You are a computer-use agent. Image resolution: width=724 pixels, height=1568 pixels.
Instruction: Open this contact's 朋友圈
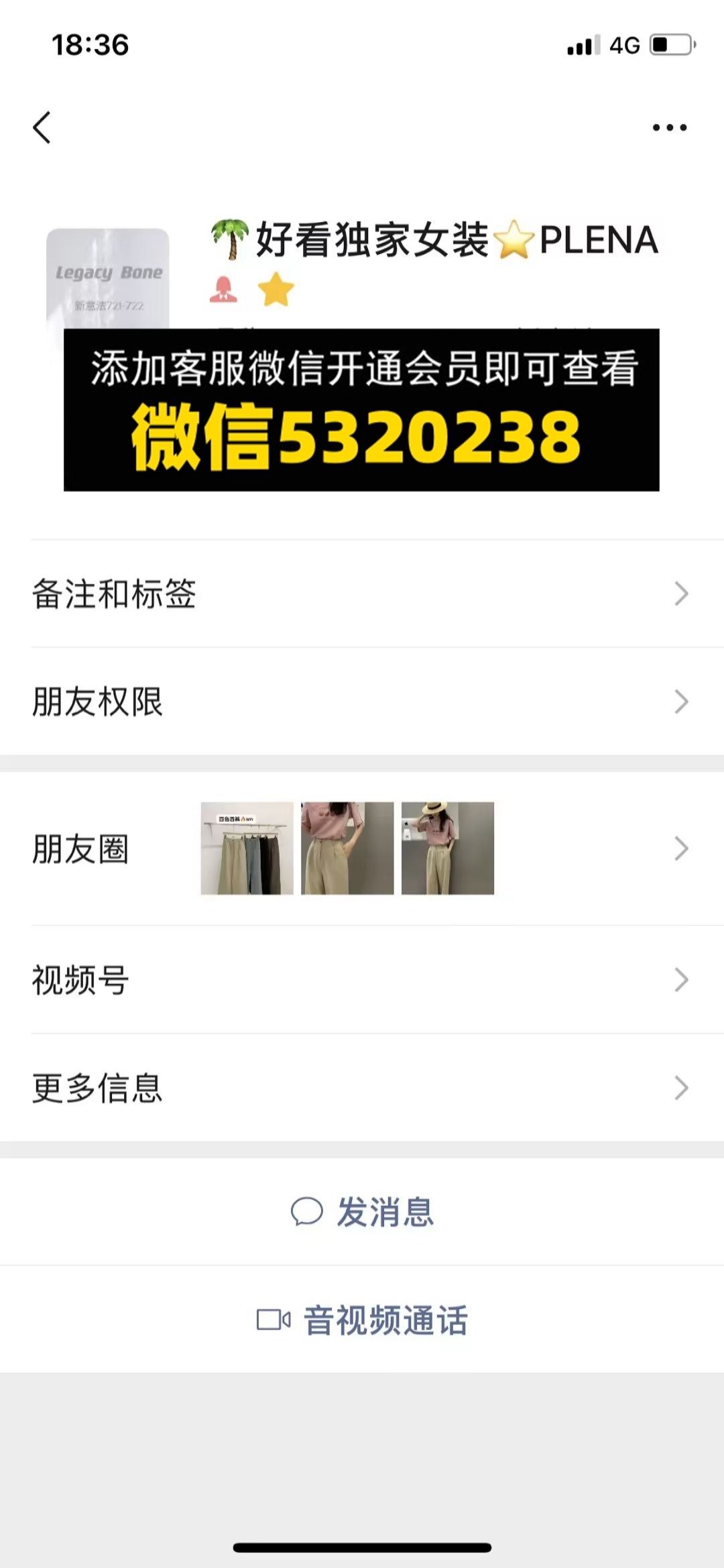(x=362, y=848)
